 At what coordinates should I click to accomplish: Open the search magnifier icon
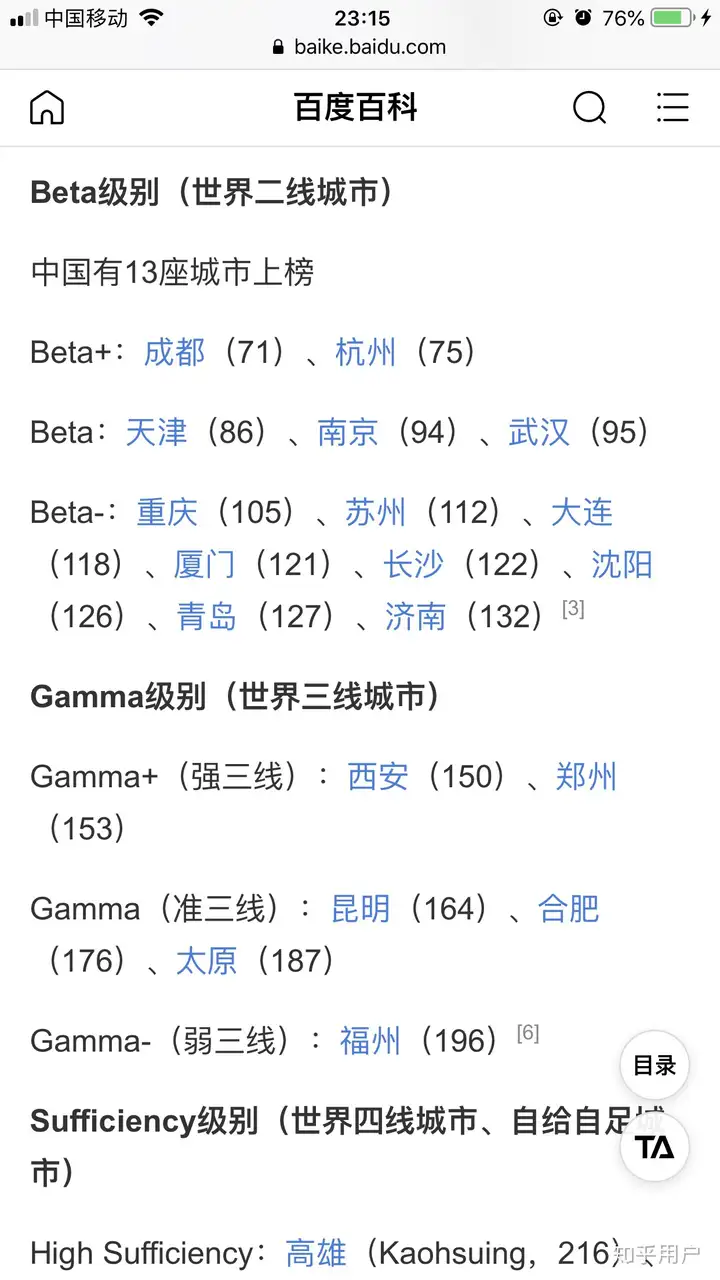coord(589,107)
